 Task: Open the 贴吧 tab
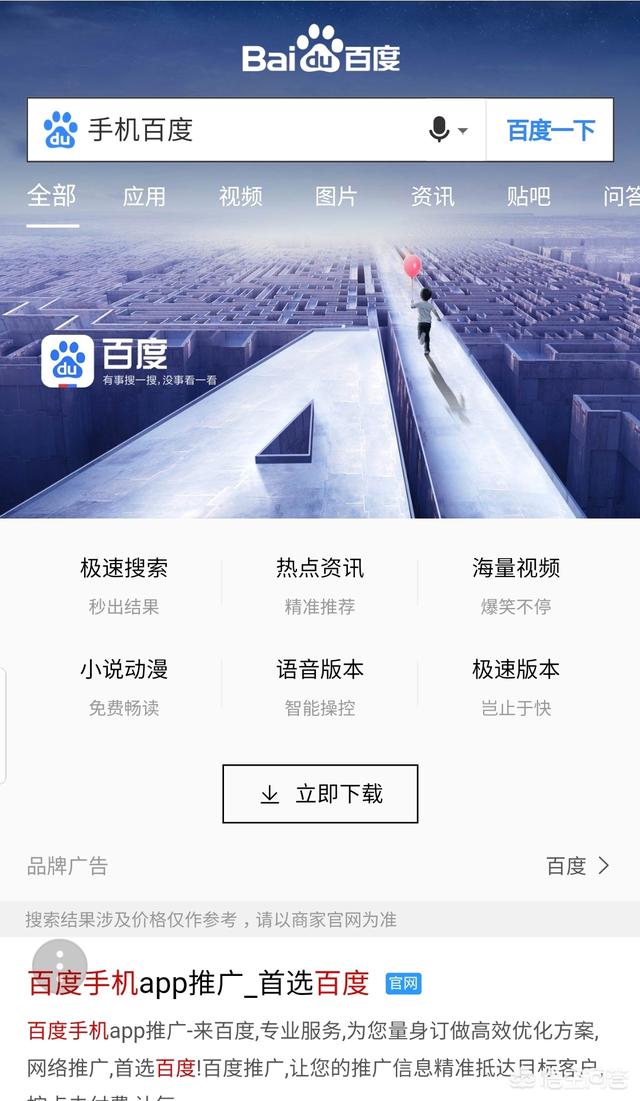tap(528, 196)
